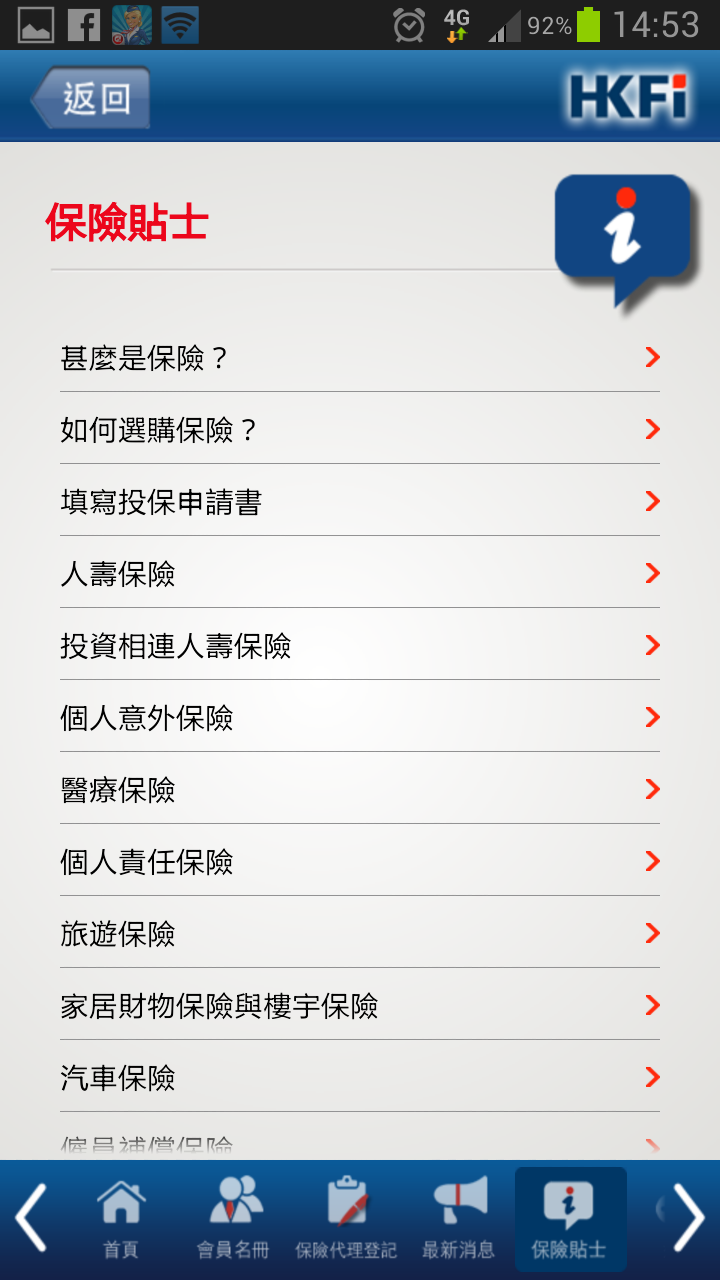720x1280 pixels.
Task: Switch to the 首頁 tab
Action: tap(121, 1218)
